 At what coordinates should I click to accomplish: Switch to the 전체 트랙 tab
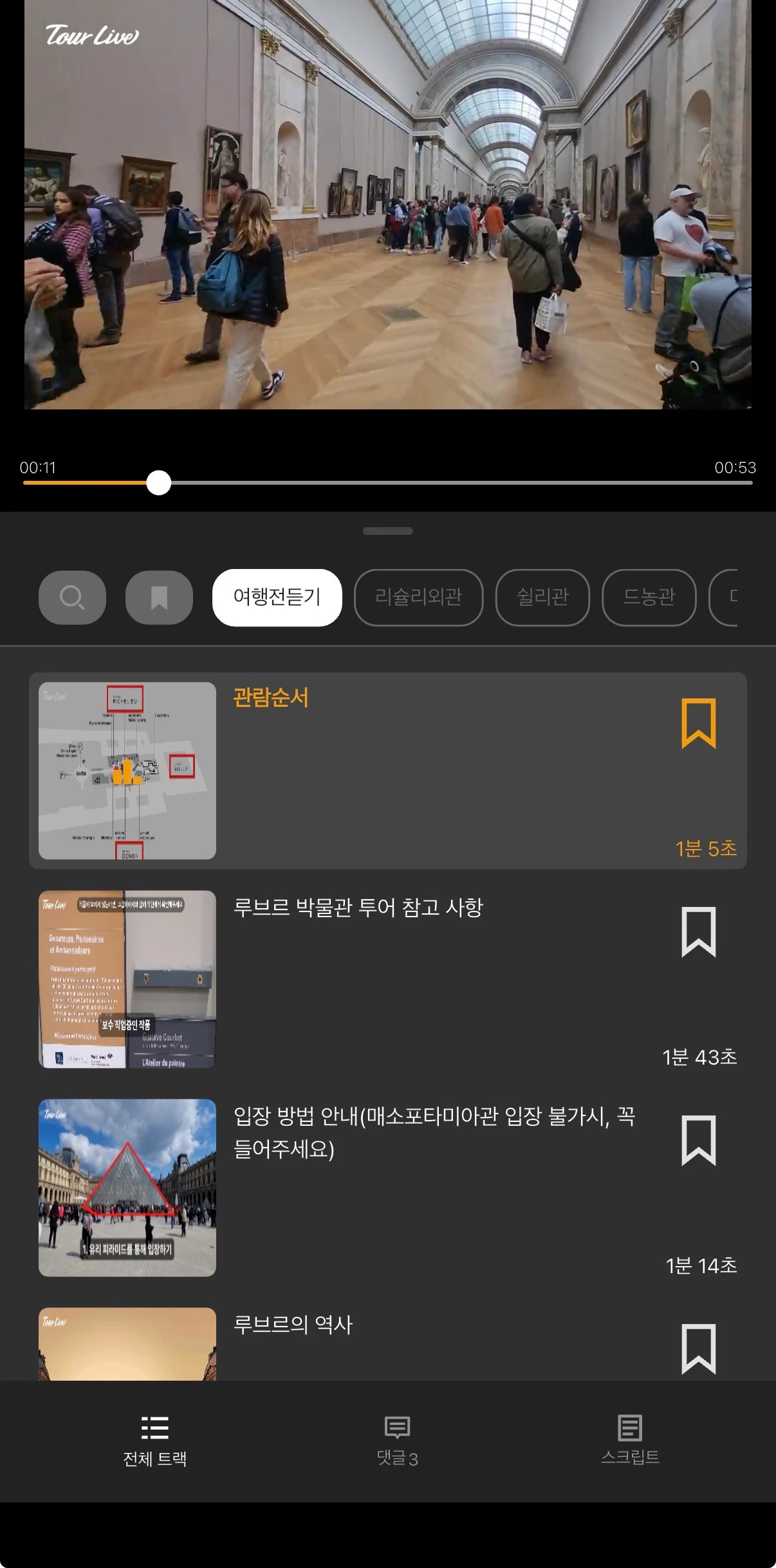pyautogui.click(x=155, y=1441)
